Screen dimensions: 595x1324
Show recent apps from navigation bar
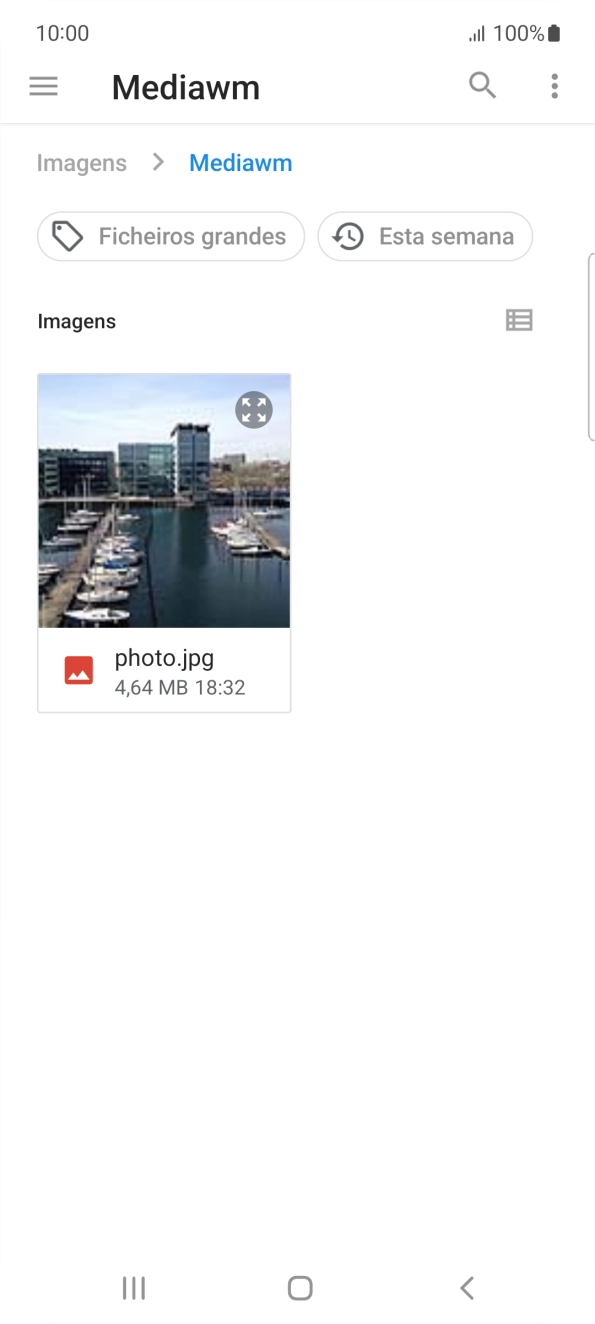134,1288
